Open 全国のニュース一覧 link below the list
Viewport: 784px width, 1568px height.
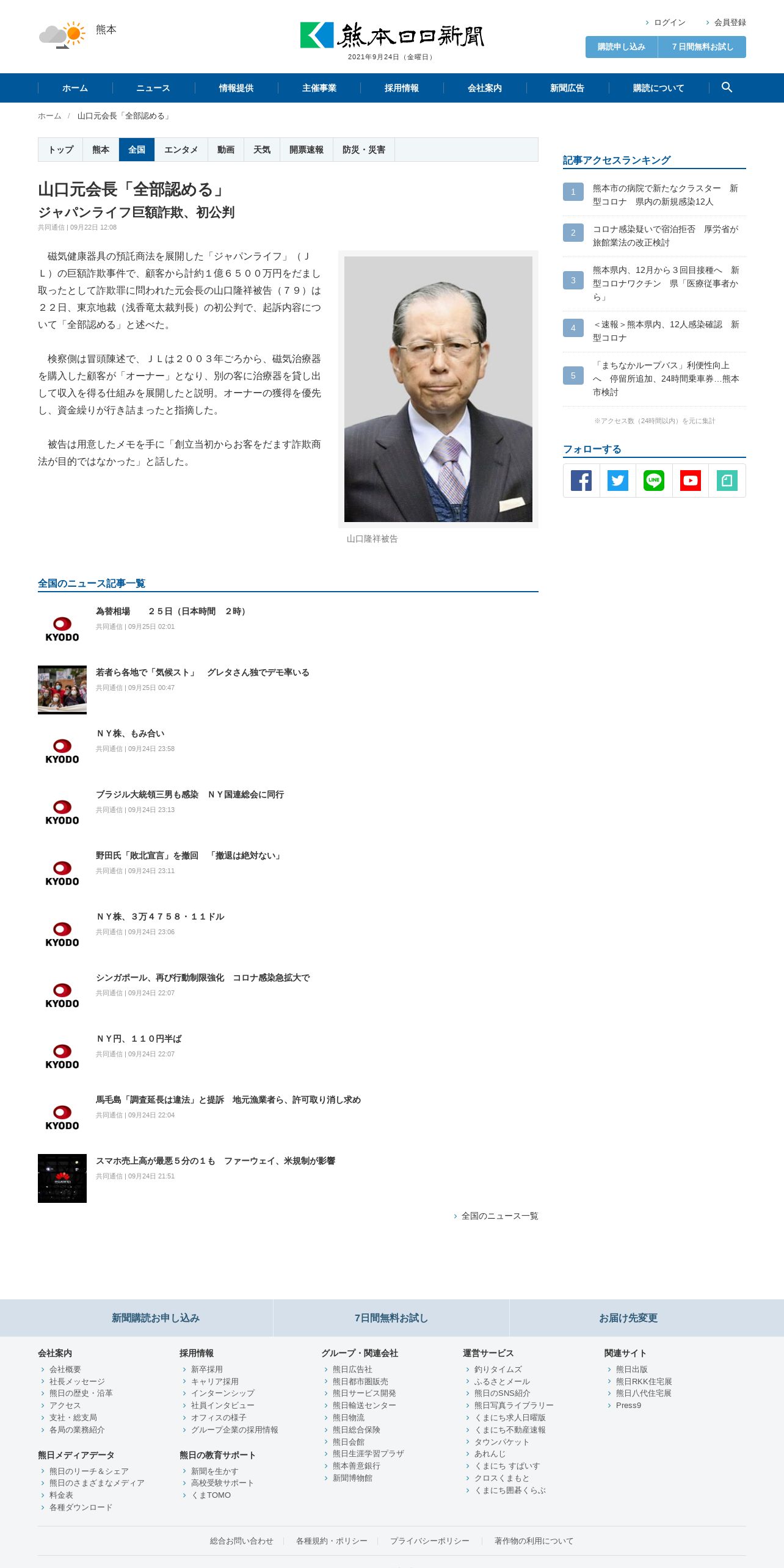[499, 1216]
